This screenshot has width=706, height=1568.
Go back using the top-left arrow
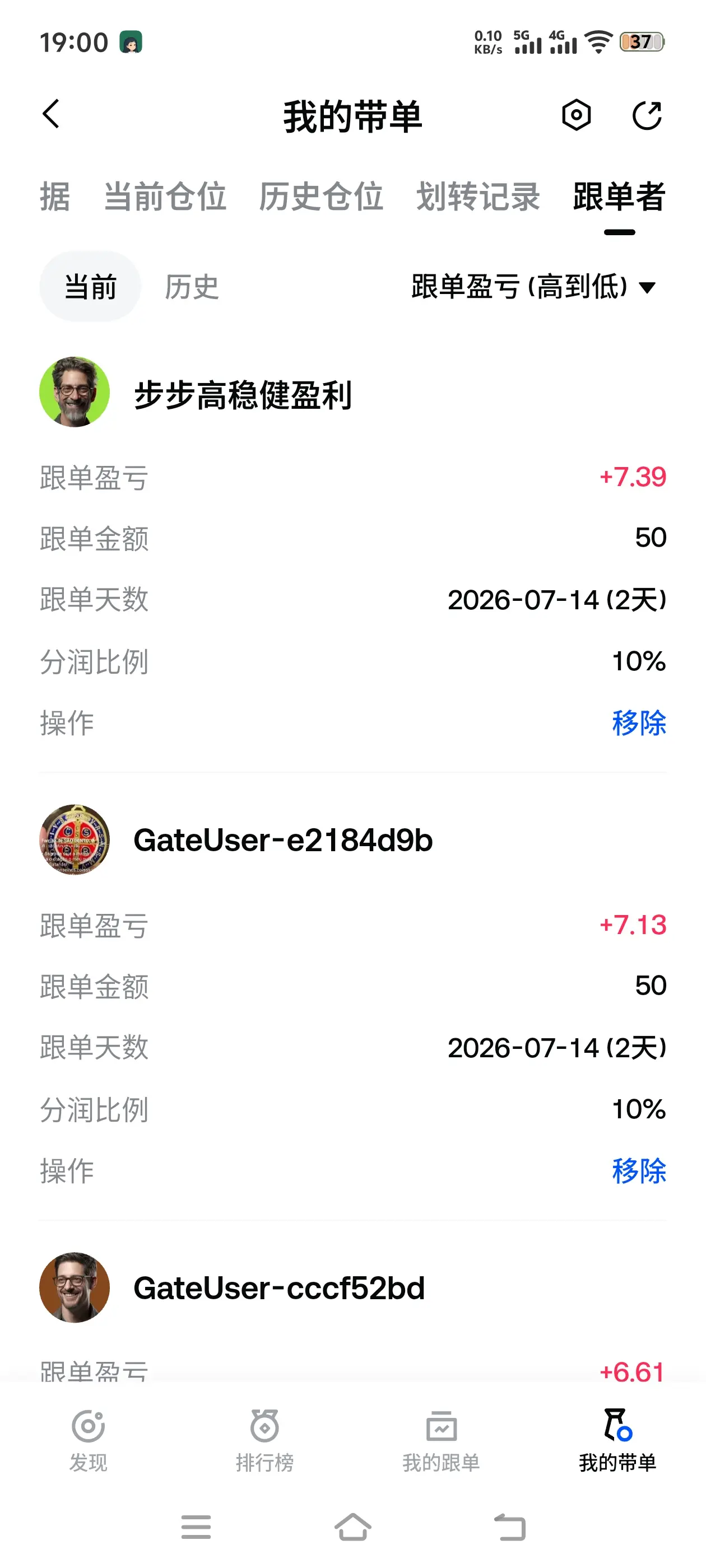pos(51,114)
